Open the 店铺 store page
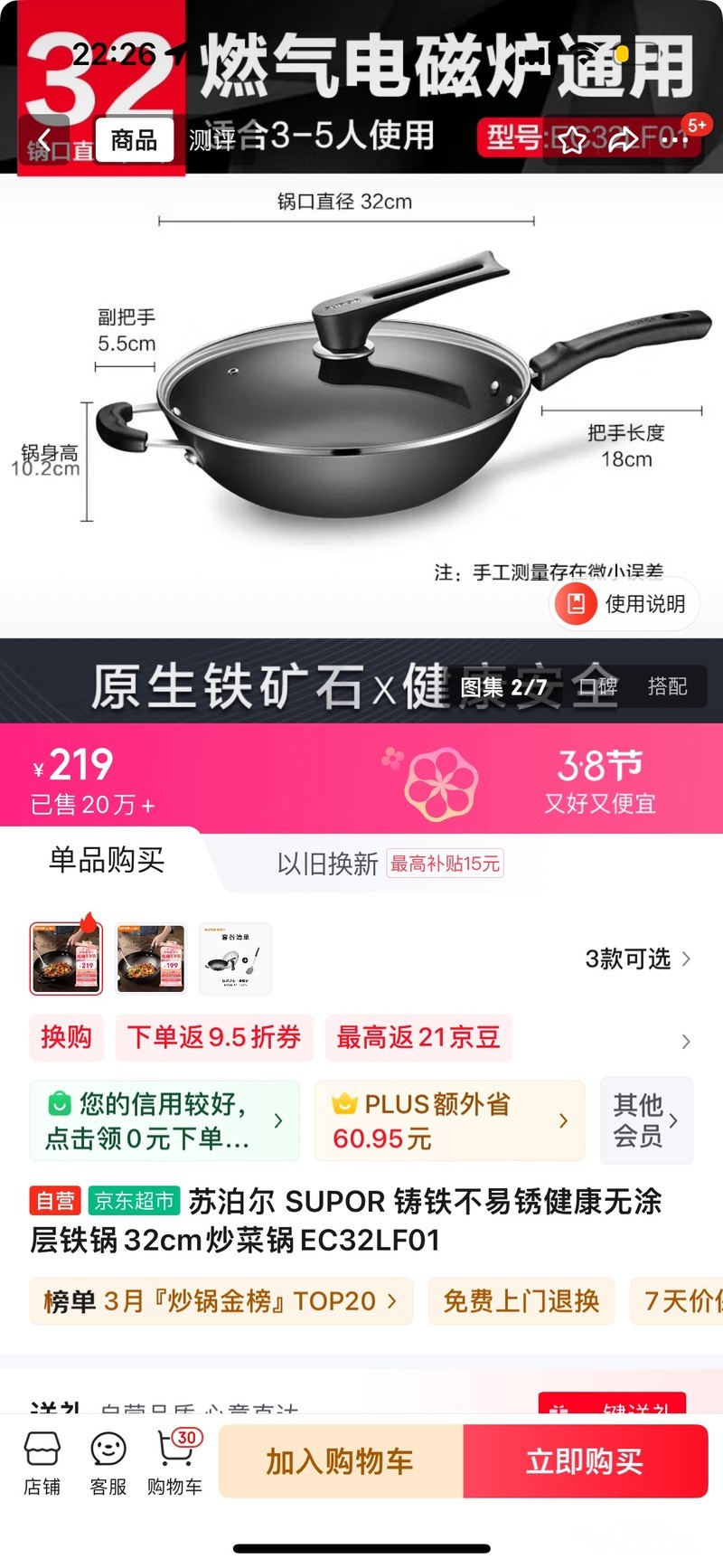 click(x=42, y=1463)
